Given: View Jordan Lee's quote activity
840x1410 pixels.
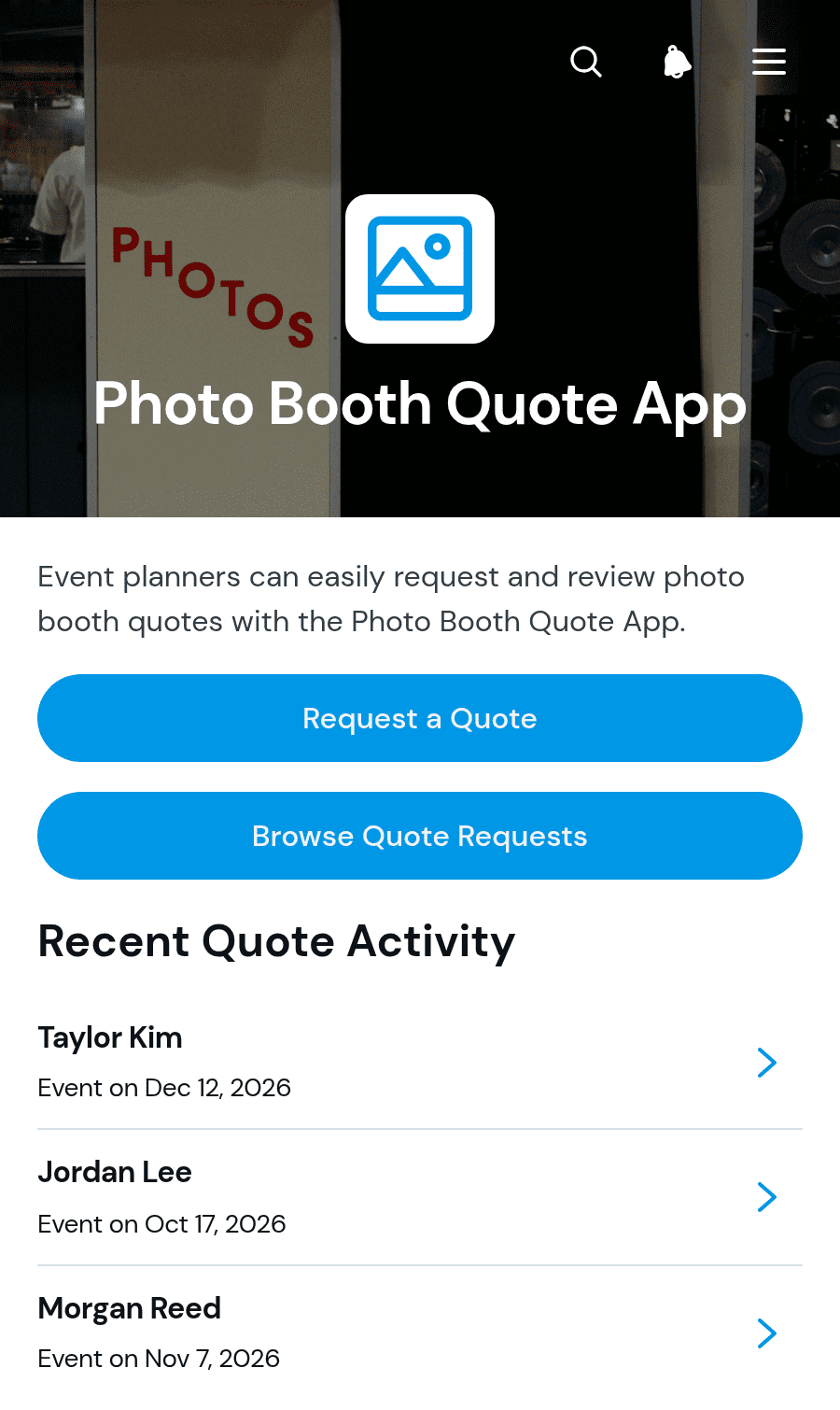Looking at the screenshot, I should coord(420,1197).
